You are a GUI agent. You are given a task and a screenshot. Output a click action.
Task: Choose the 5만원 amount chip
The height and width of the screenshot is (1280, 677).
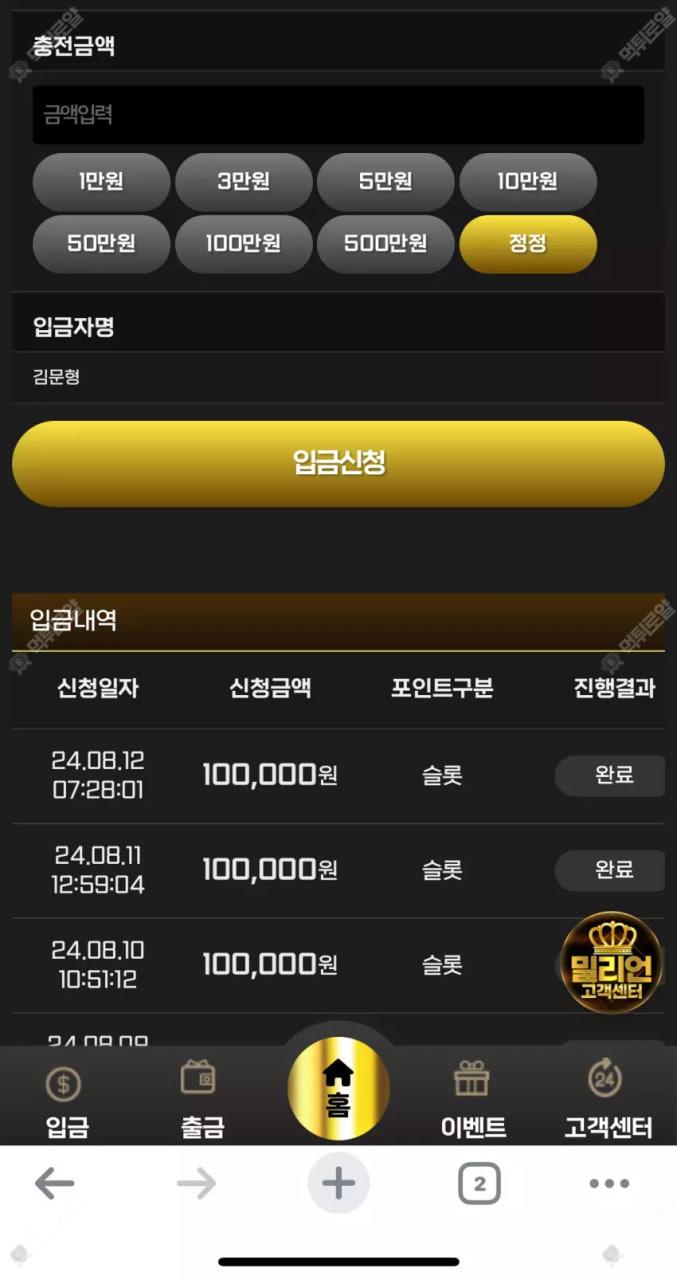386,182
